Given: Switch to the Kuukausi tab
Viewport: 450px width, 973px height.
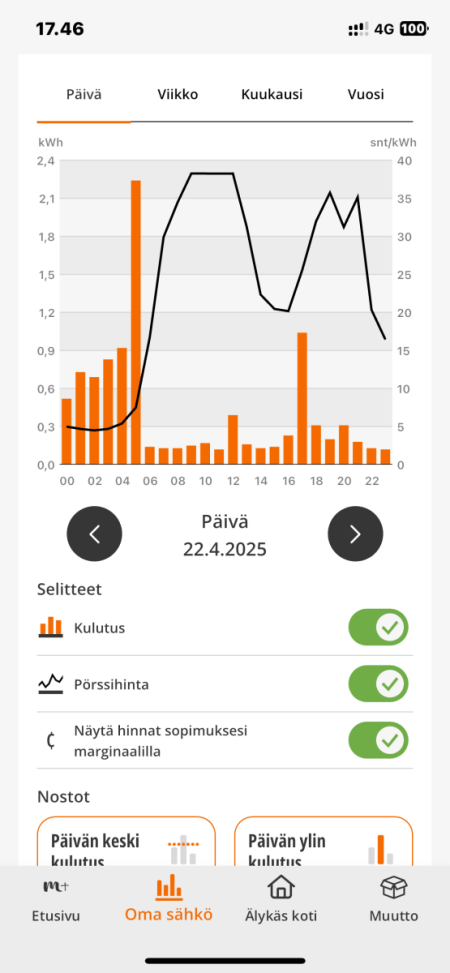Looking at the screenshot, I should point(272,95).
